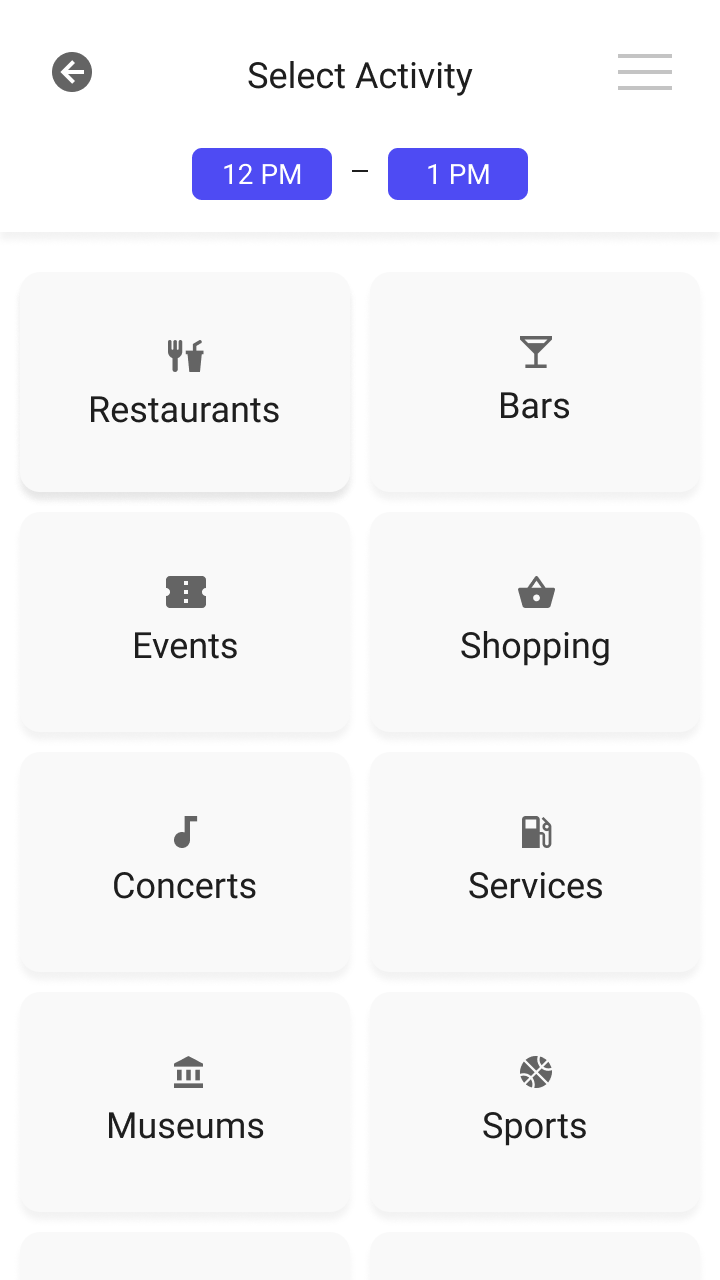Pick Shopping as the activity
The image size is (720, 1280).
[535, 622]
